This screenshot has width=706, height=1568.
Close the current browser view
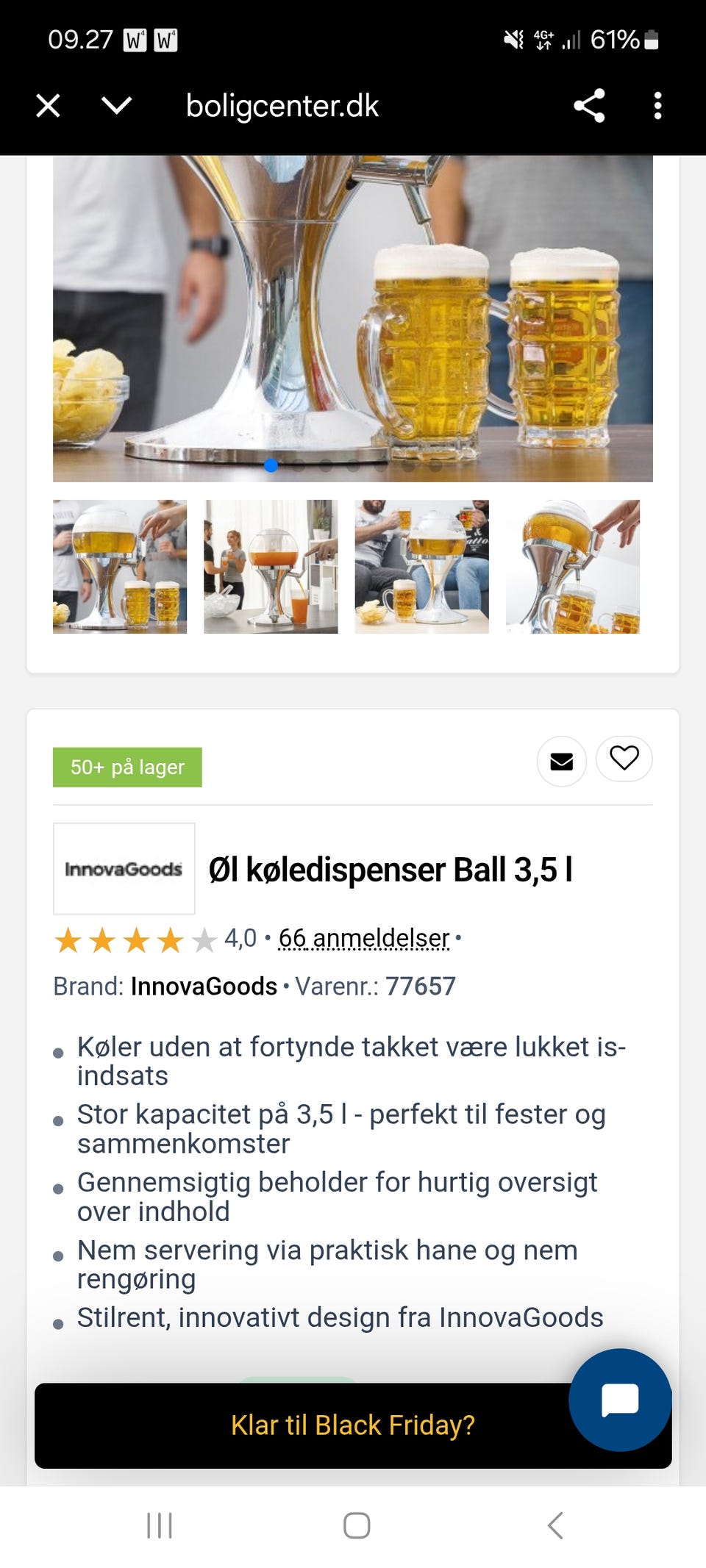47,105
